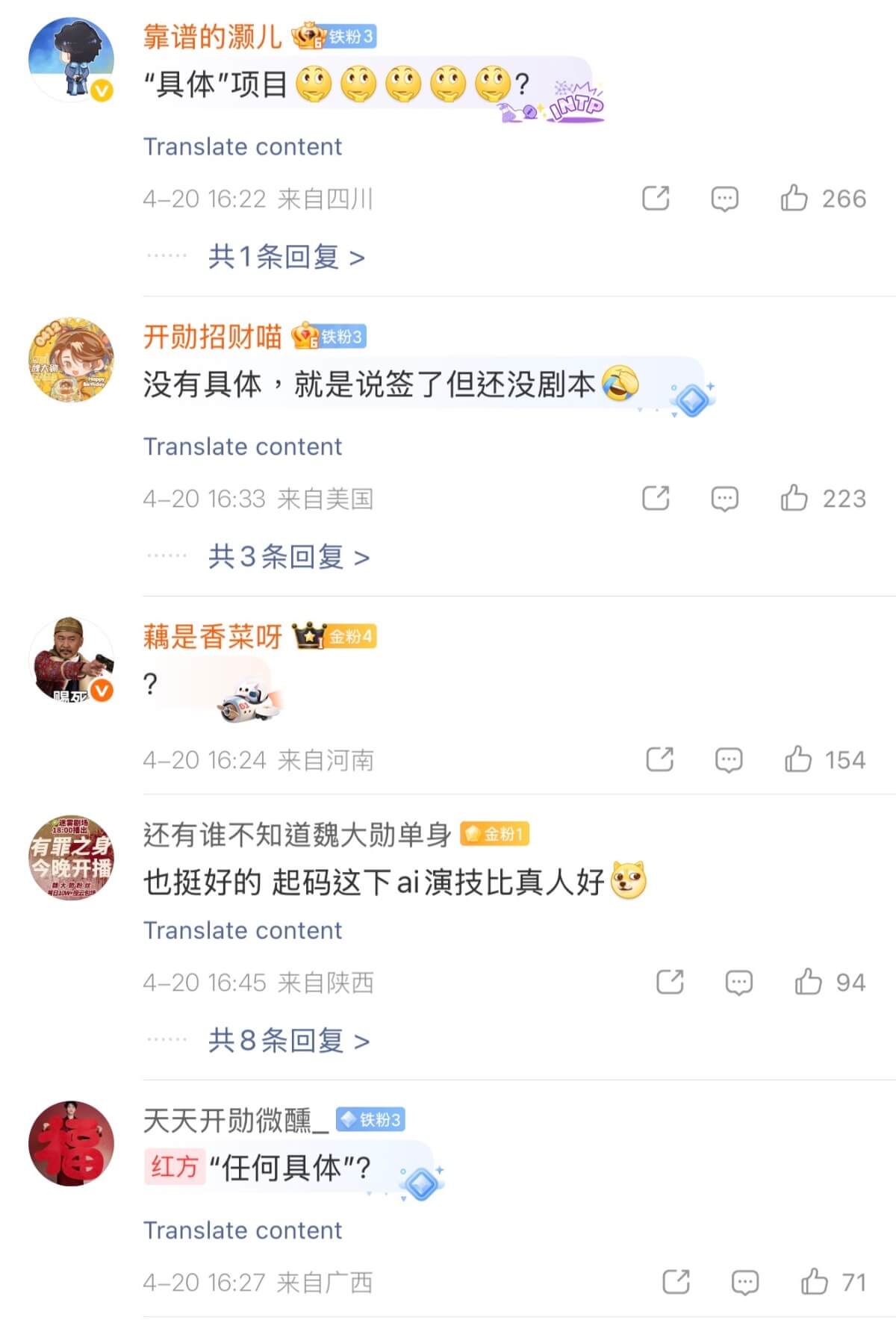This screenshot has height=1326, width=896.
Task: Reply to 藕是香菜呀's comment
Action: [729, 760]
